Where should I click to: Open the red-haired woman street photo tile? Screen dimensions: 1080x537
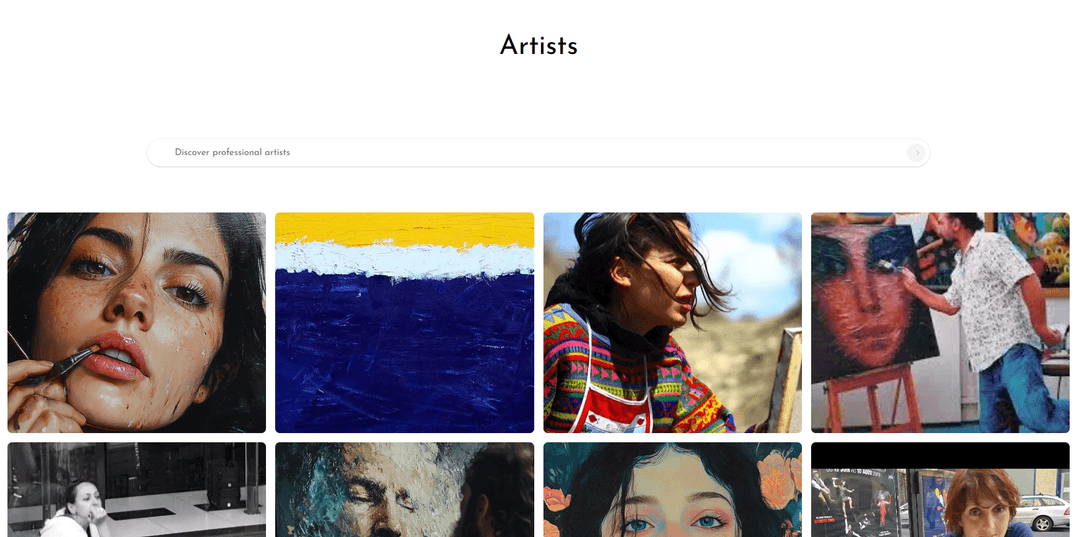940,492
